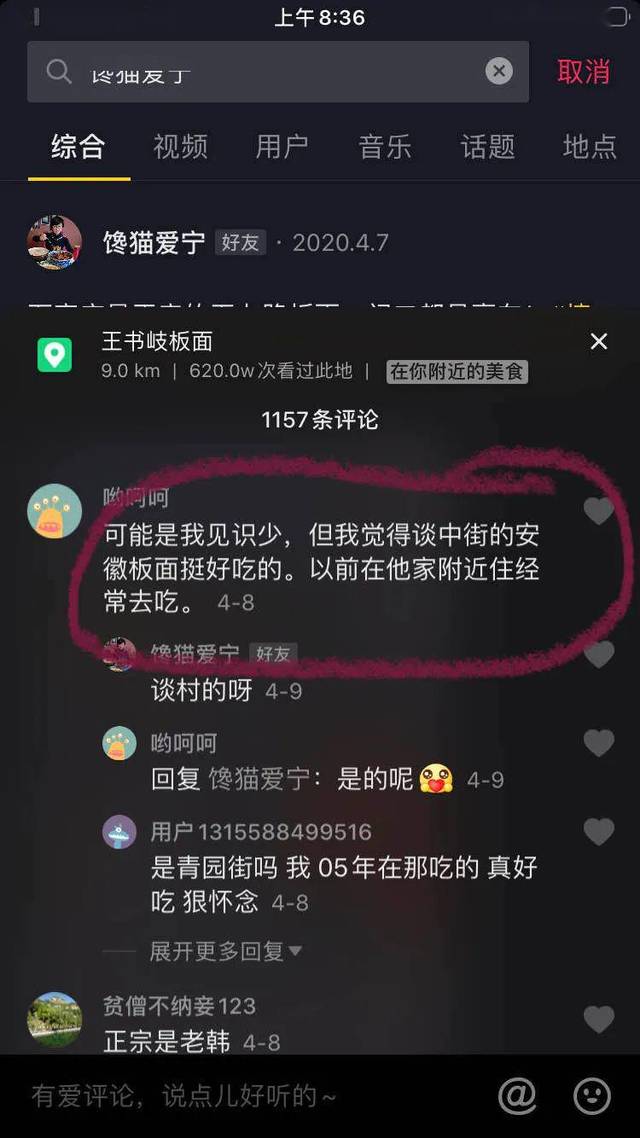This screenshot has width=640, height=1138.
Task: Close the comments panel
Action: point(598,342)
